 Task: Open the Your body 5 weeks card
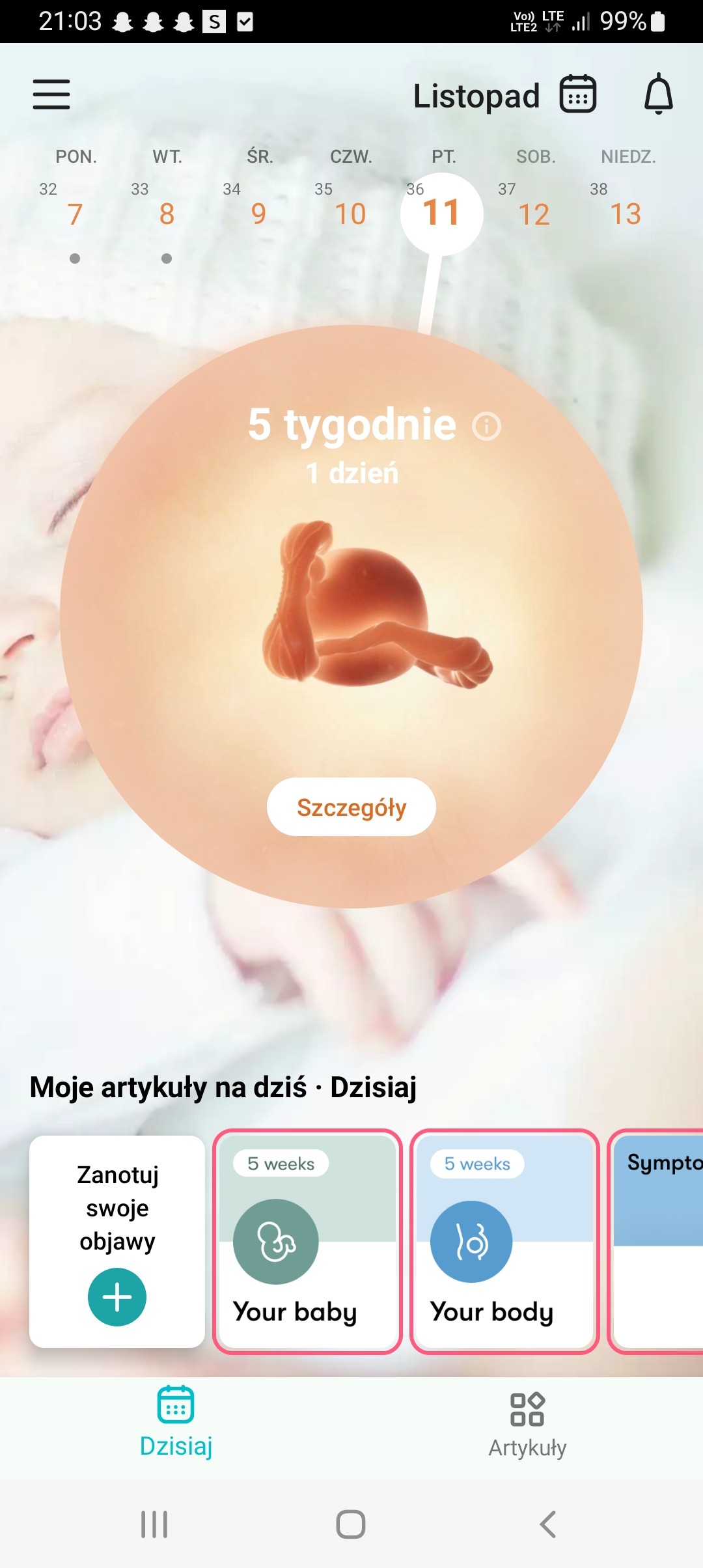coord(504,1241)
